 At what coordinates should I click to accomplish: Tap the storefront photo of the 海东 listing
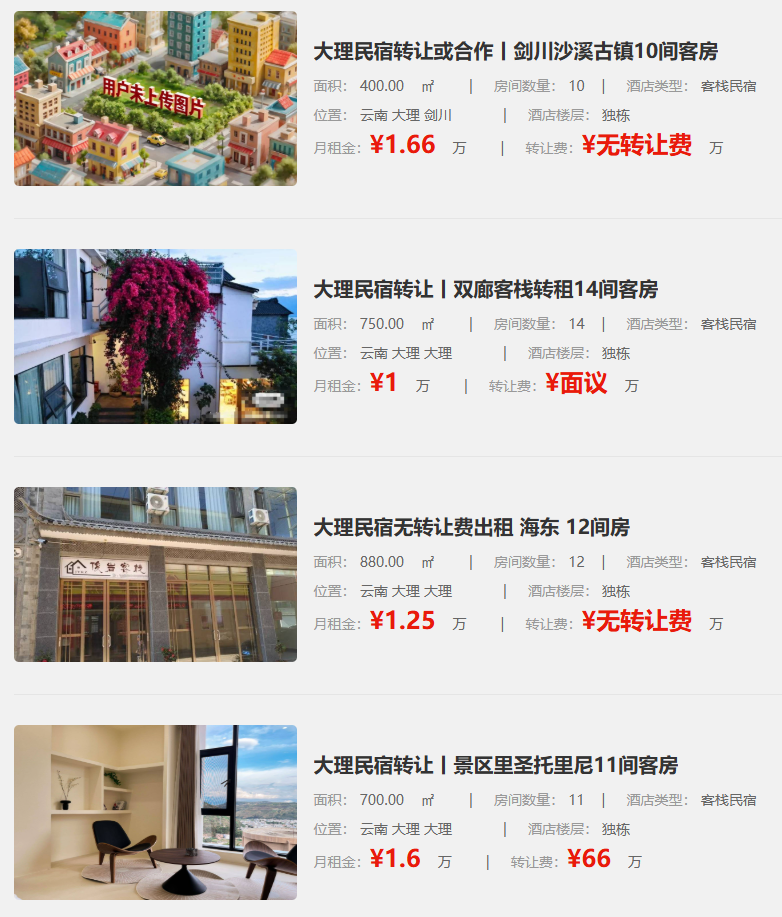coord(155,575)
